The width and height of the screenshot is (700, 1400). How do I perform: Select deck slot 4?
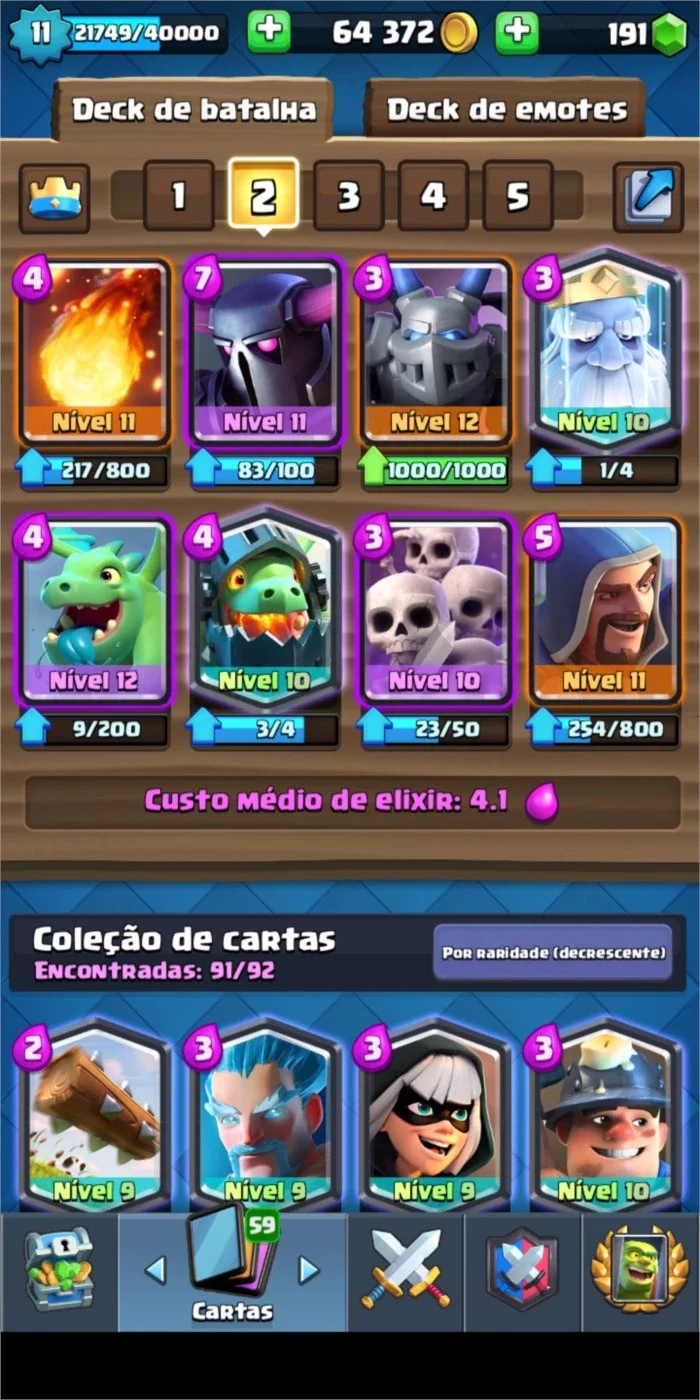tap(433, 195)
